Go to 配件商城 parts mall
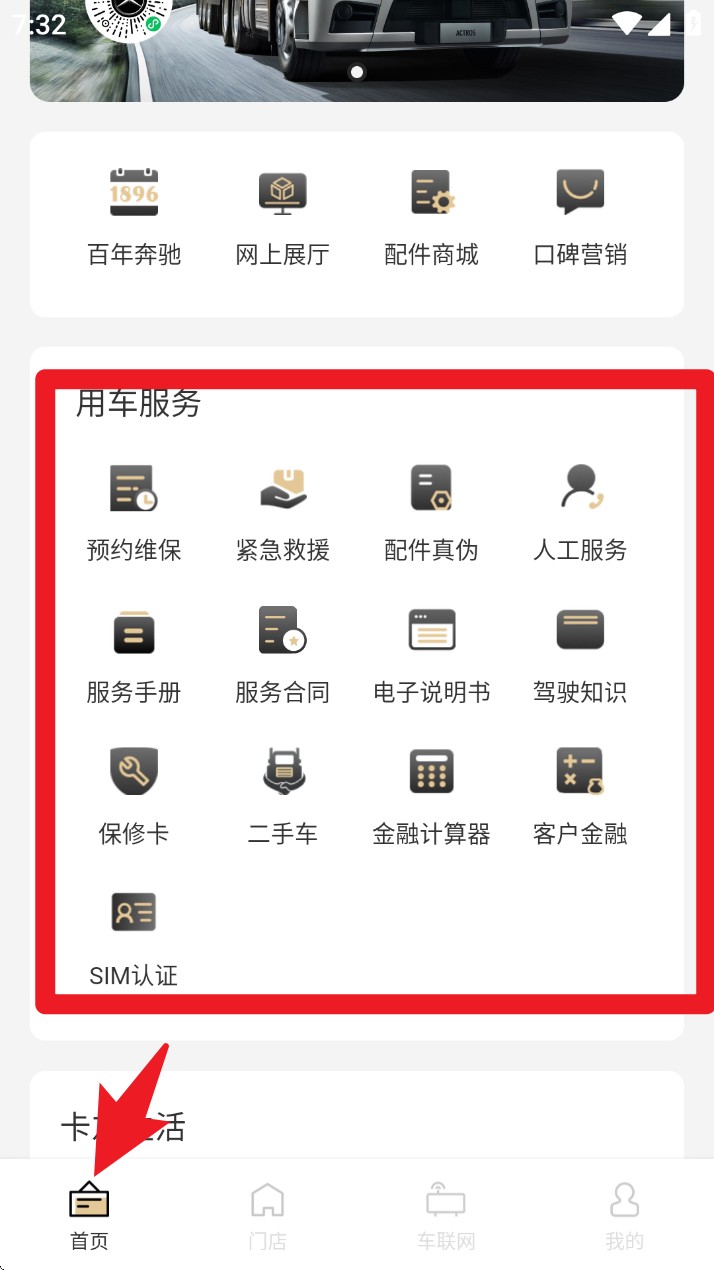 click(x=432, y=216)
